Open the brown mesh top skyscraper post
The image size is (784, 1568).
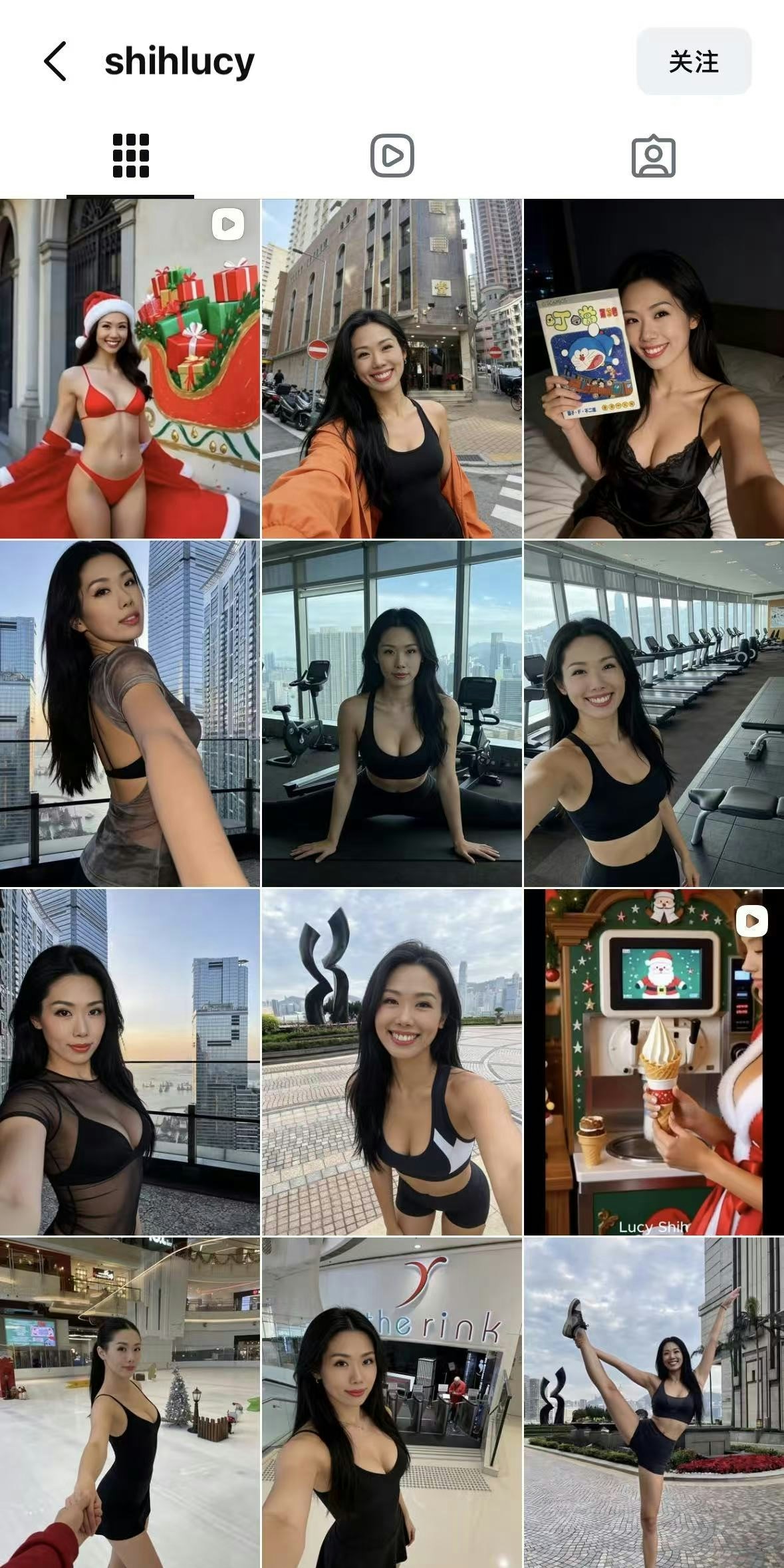coord(130,714)
